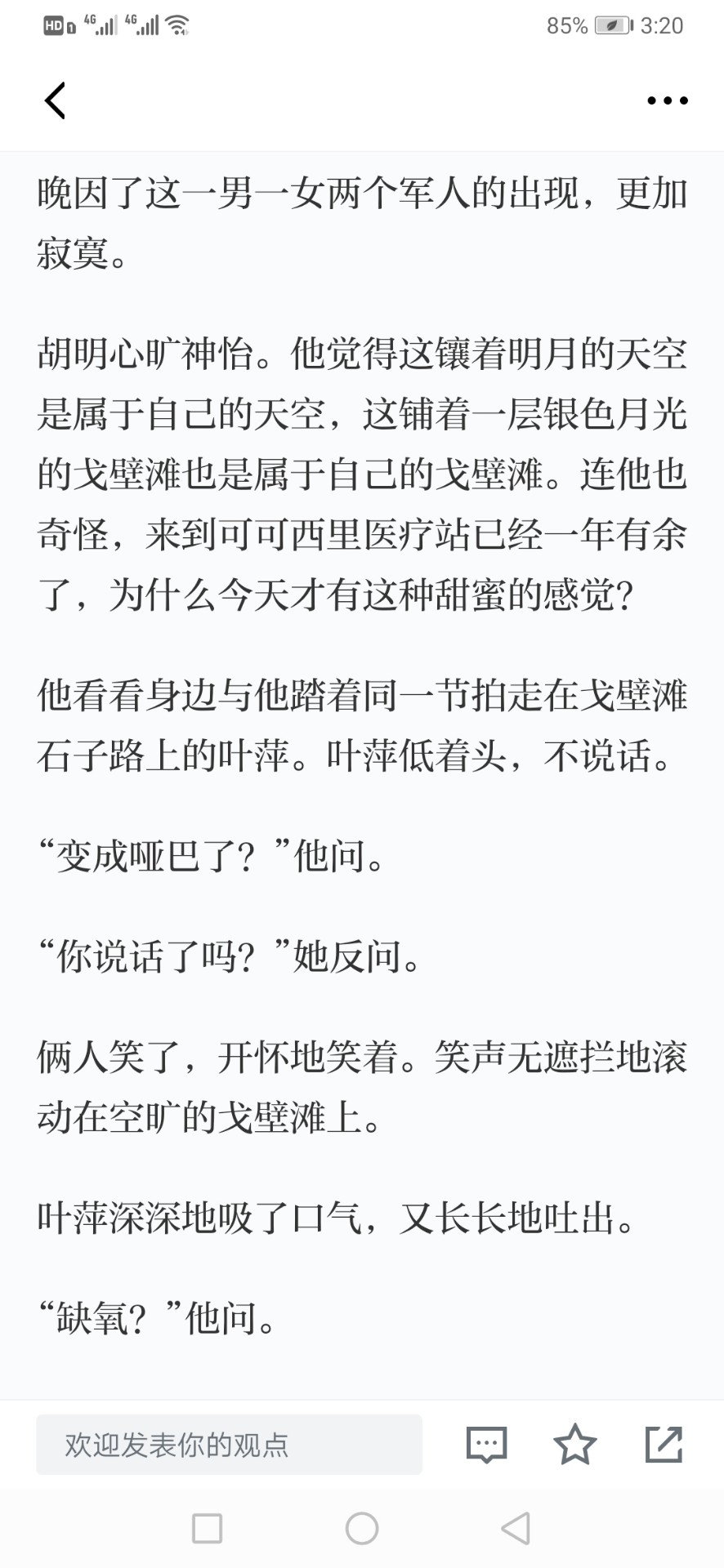Screen dimensions: 724x1568
Task: Open the comments speech bubble icon
Action: (x=486, y=1445)
